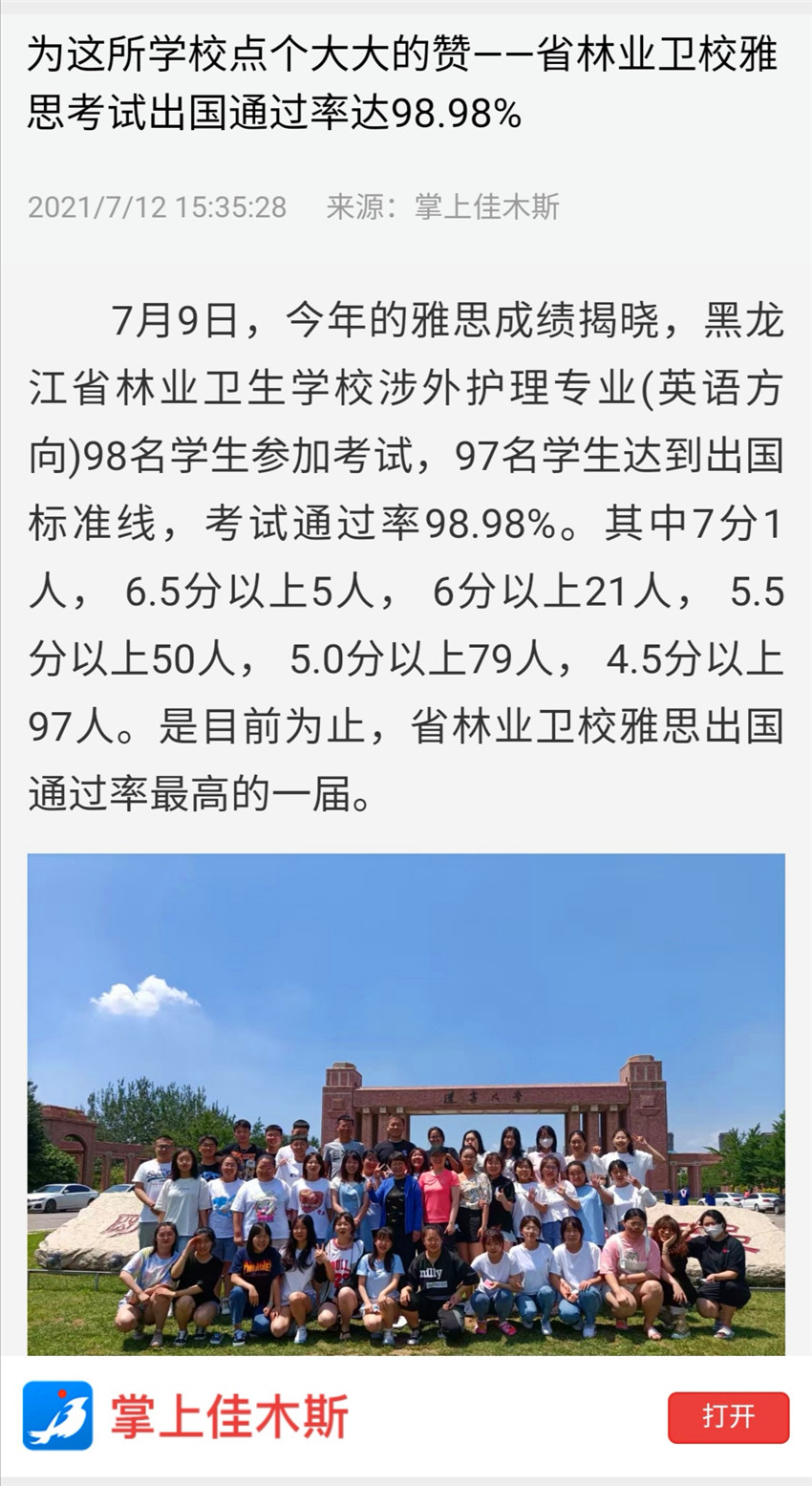Image resolution: width=812 pixels, height=1486 pixels.
Task: Open the group photo in the article
Action: (x=406, y=1104)
